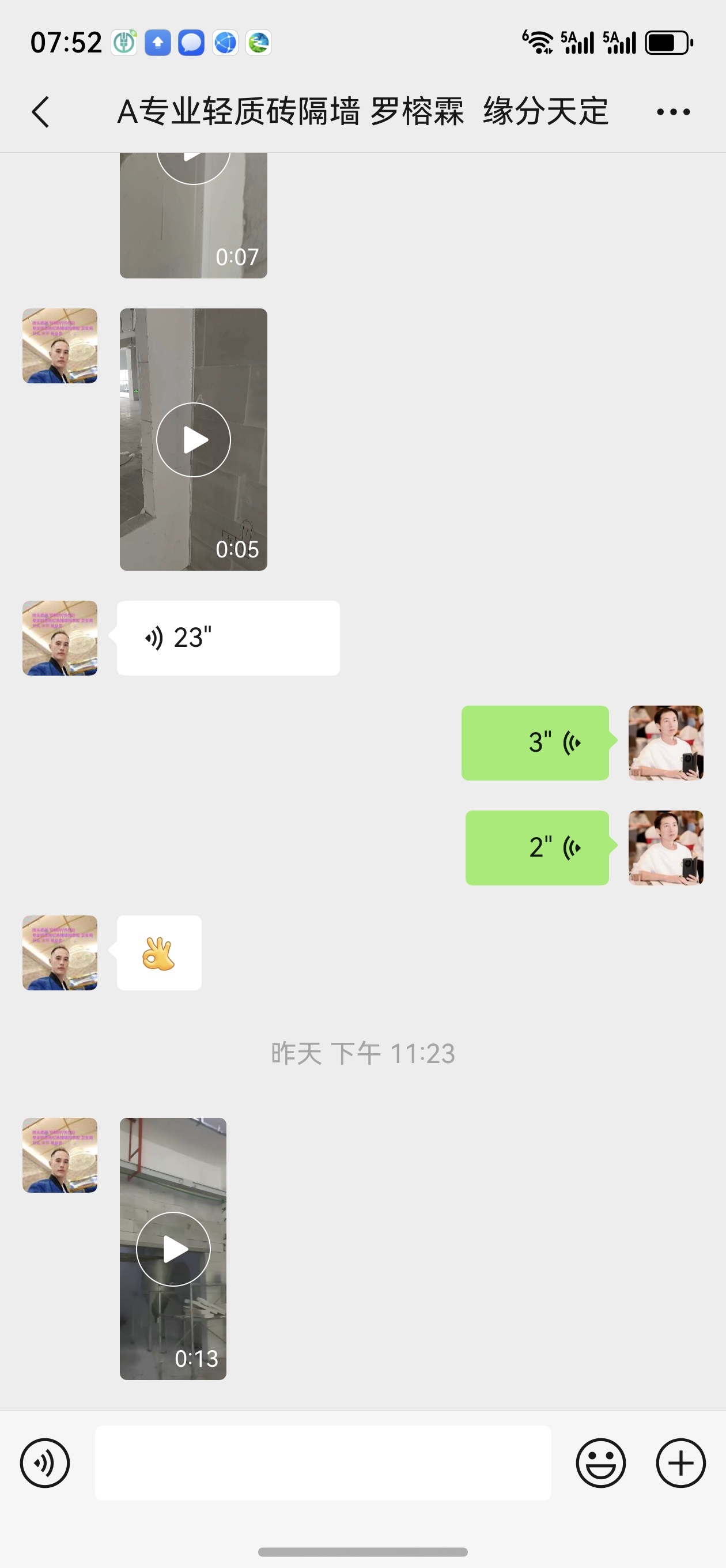Focus the message text field
The height and width of the screenshot is (1568, 726).
pyautogui.click(x=323, y=1463)
